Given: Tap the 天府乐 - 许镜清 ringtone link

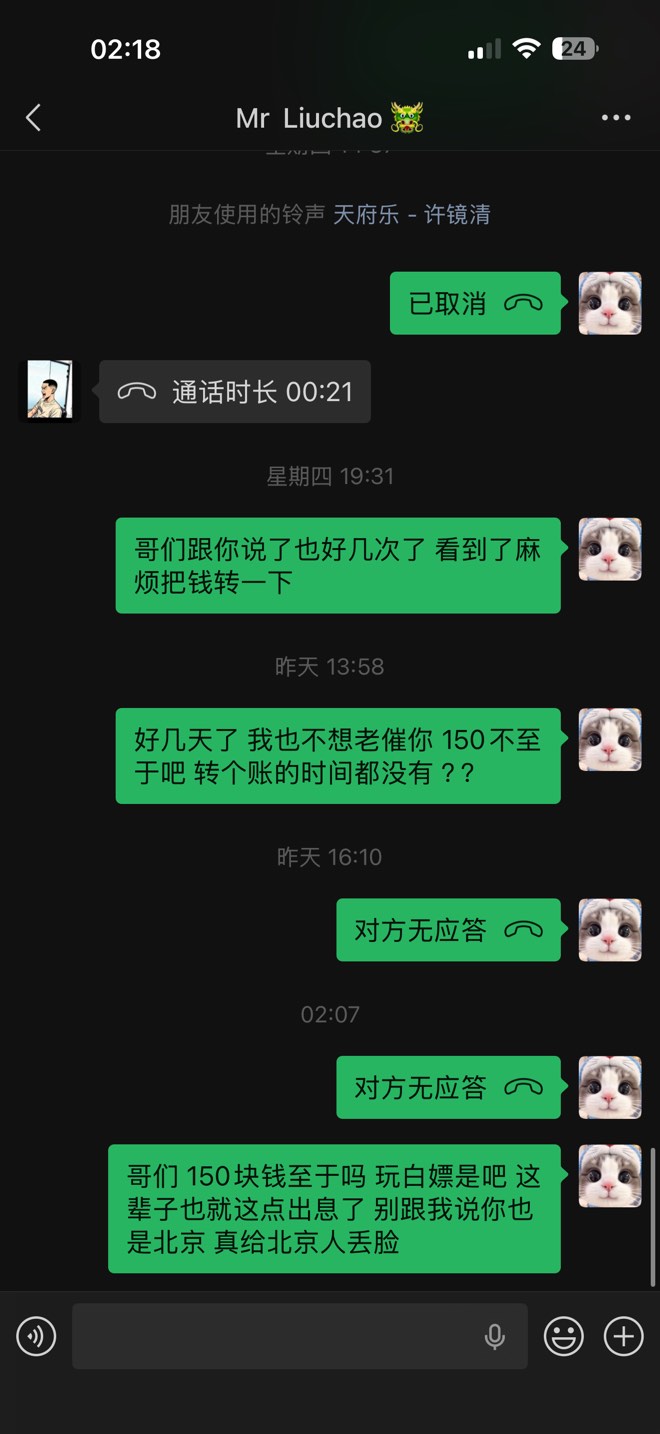Looking at the screenshot, I should pos(411,214).
